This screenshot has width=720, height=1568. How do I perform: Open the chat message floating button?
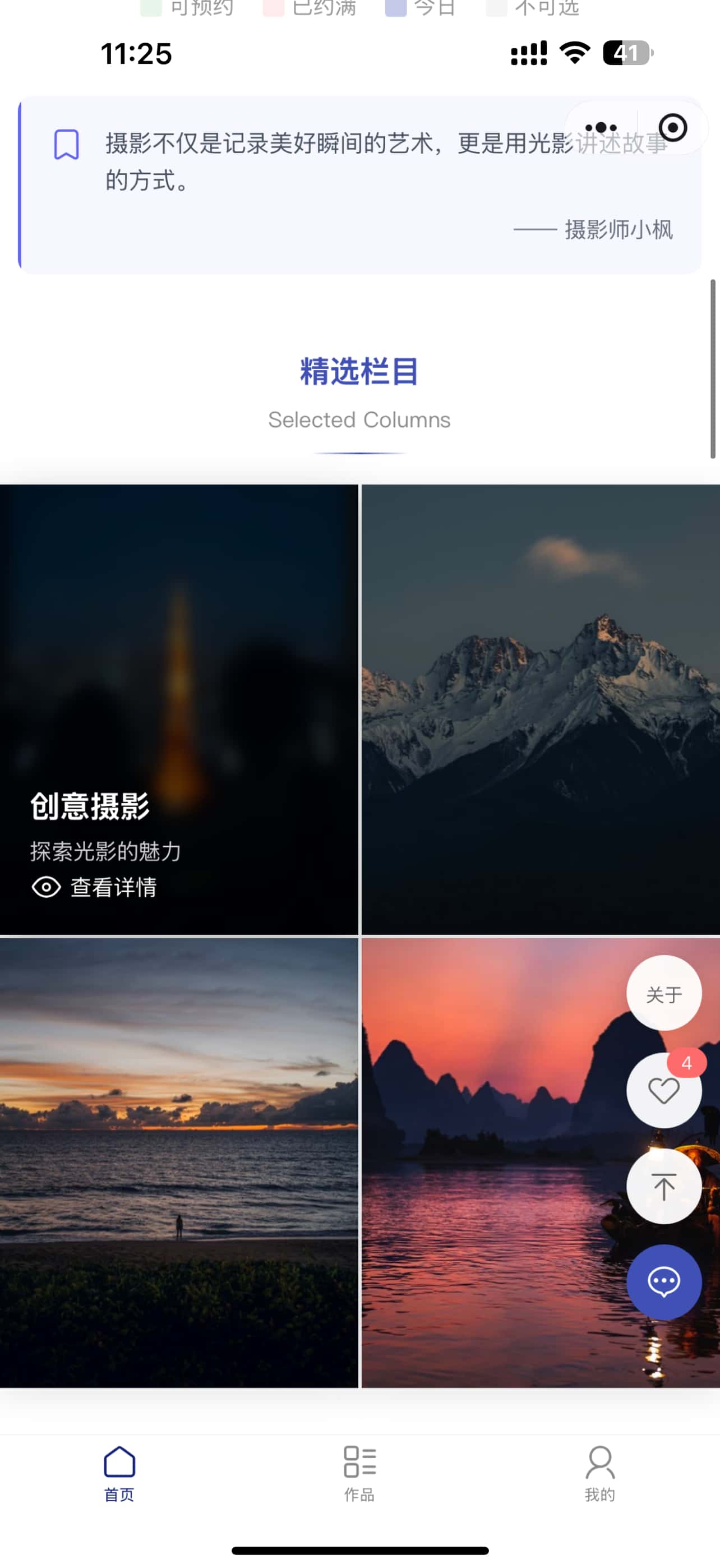click(x=663, y=1283)
